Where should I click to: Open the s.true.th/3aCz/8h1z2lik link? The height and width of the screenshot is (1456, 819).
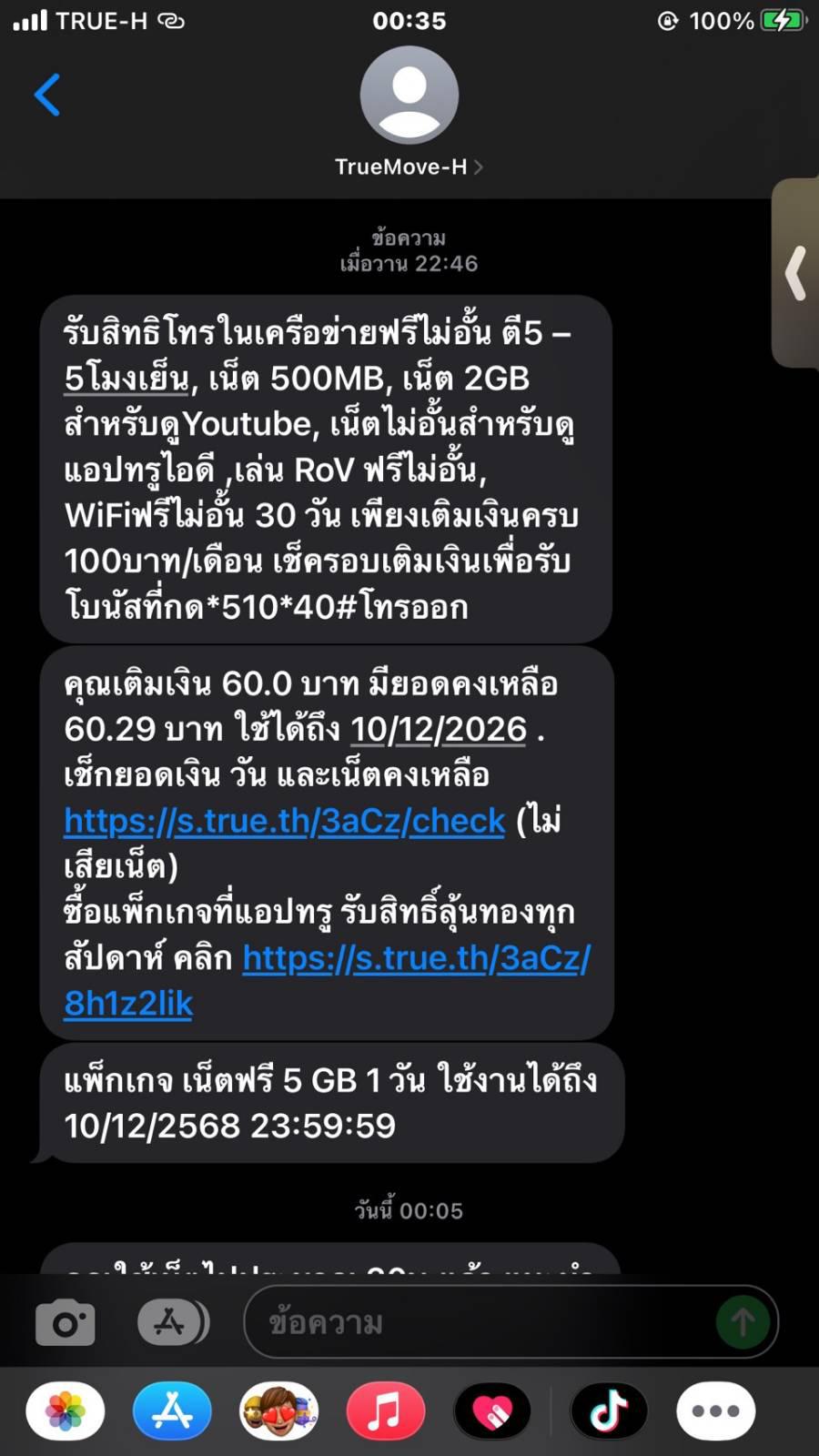coord(328,980)
